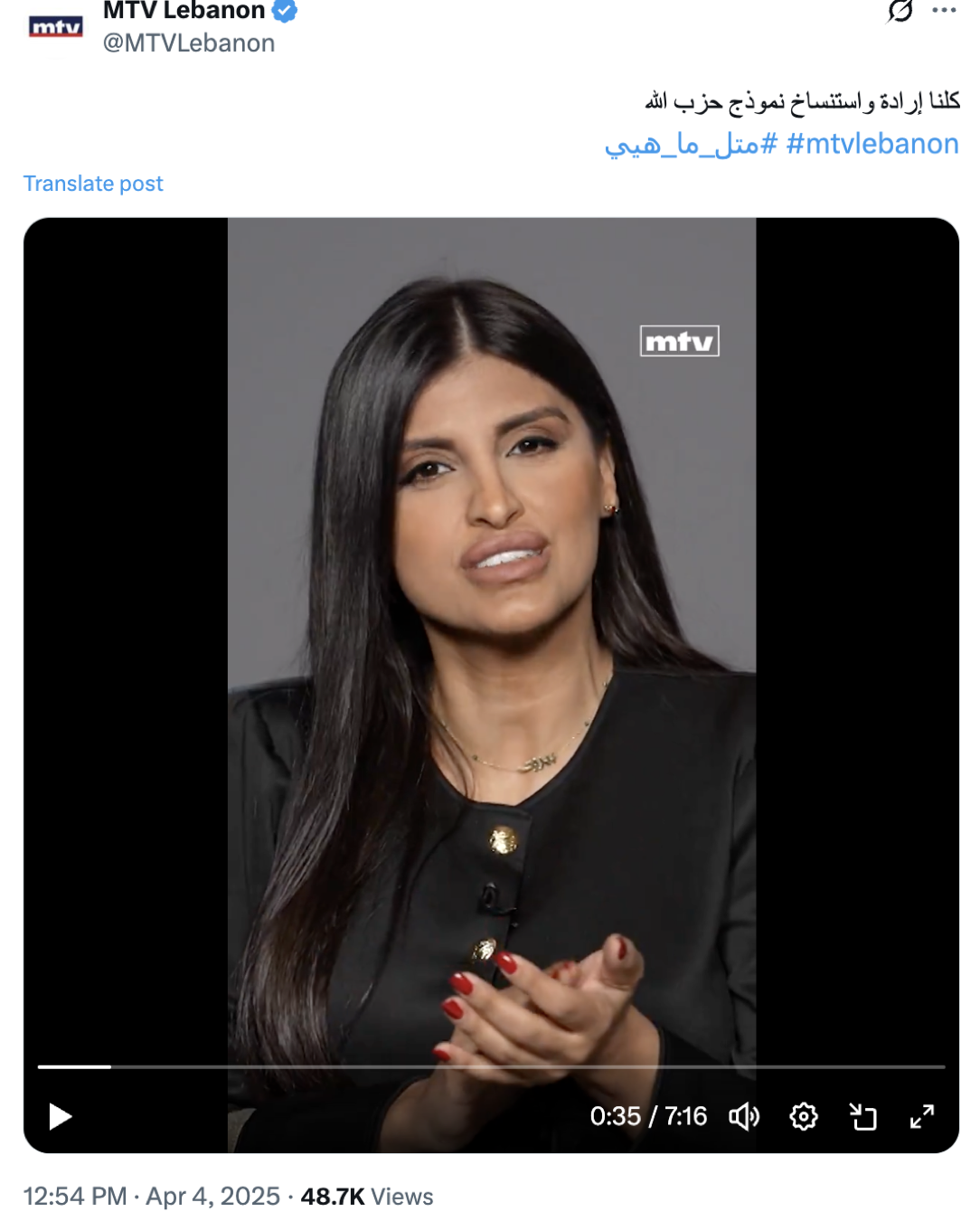This screenshot has width=980, height=1212.
Task: Tap the video progress bar
Action: [488, 1067]
